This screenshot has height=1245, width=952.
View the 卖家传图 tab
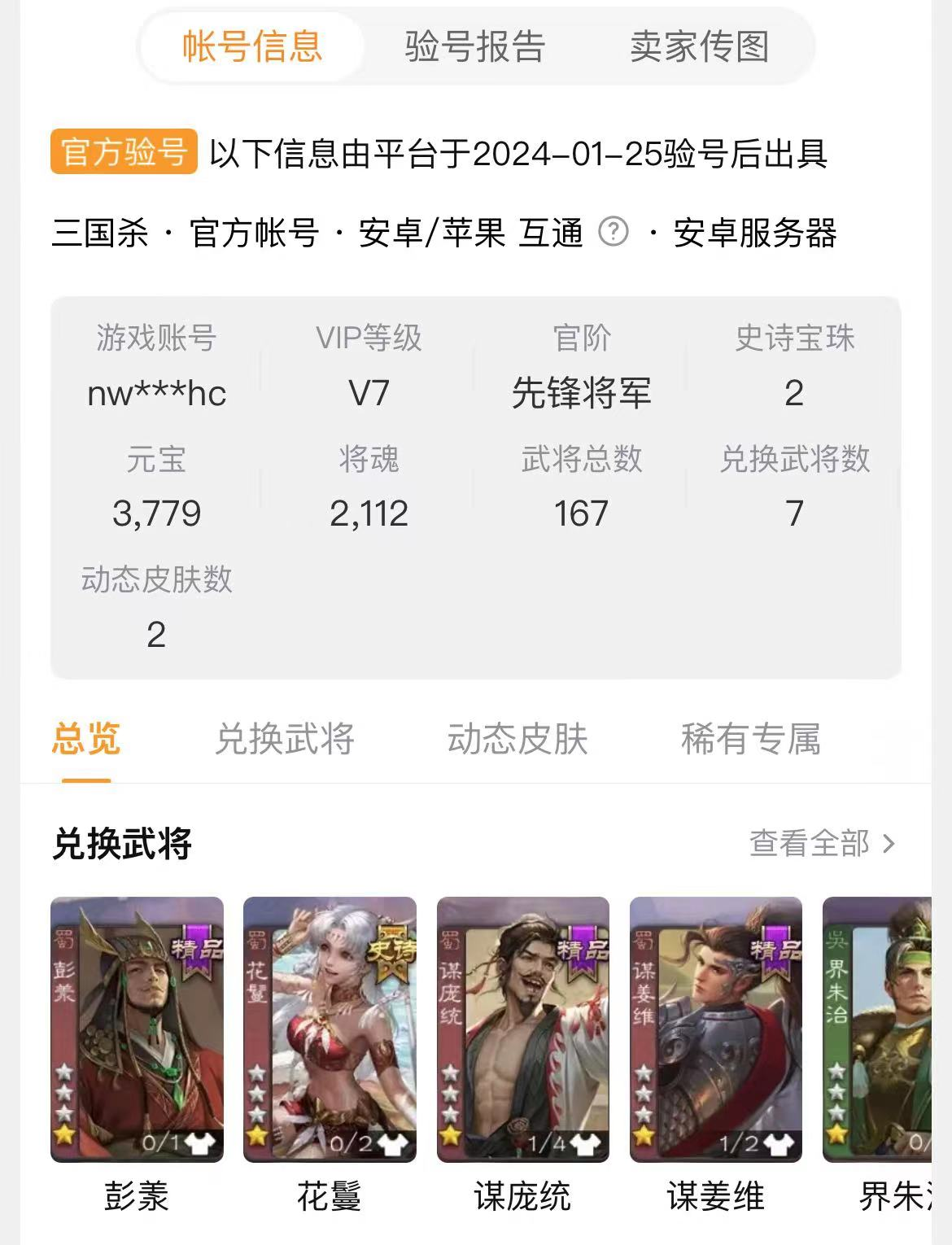pyautogui.click(x=699, y=46)
